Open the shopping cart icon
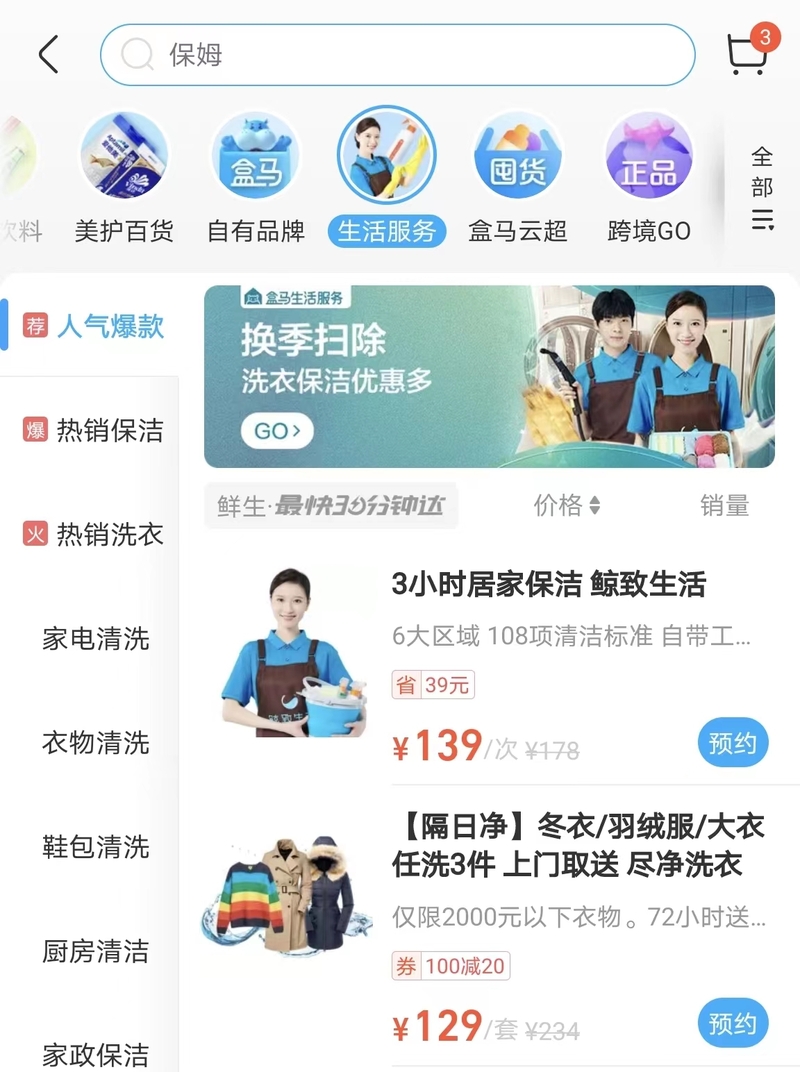 [x=748, y=55]
